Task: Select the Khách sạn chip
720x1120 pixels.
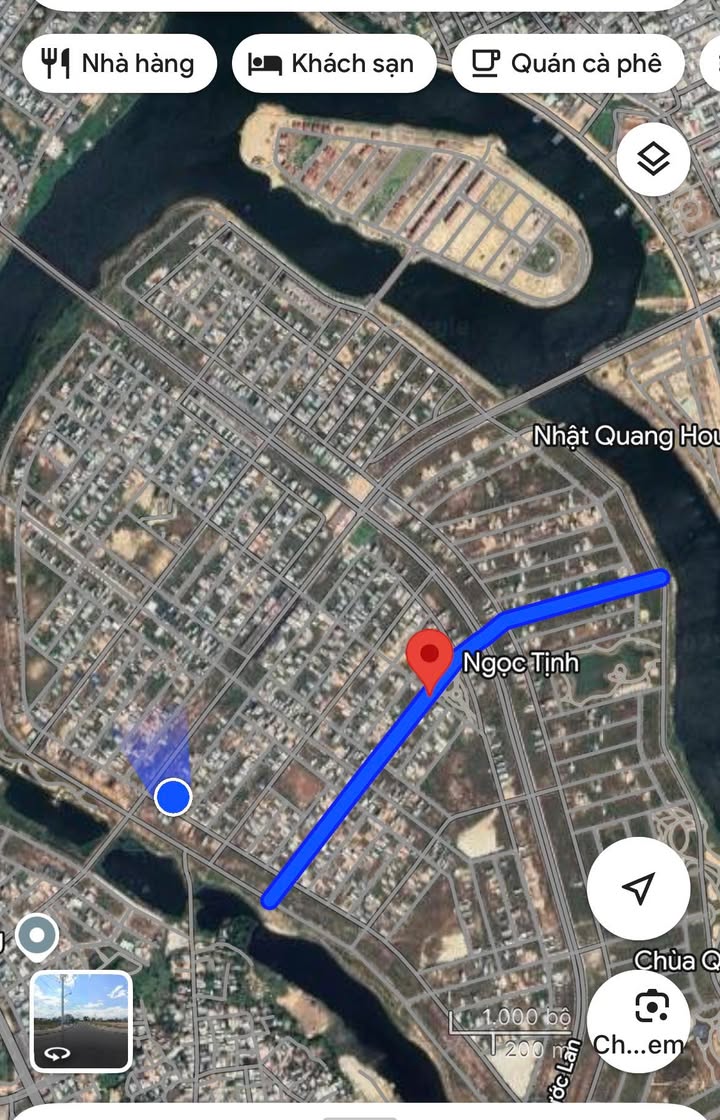Action: [332, 64]
